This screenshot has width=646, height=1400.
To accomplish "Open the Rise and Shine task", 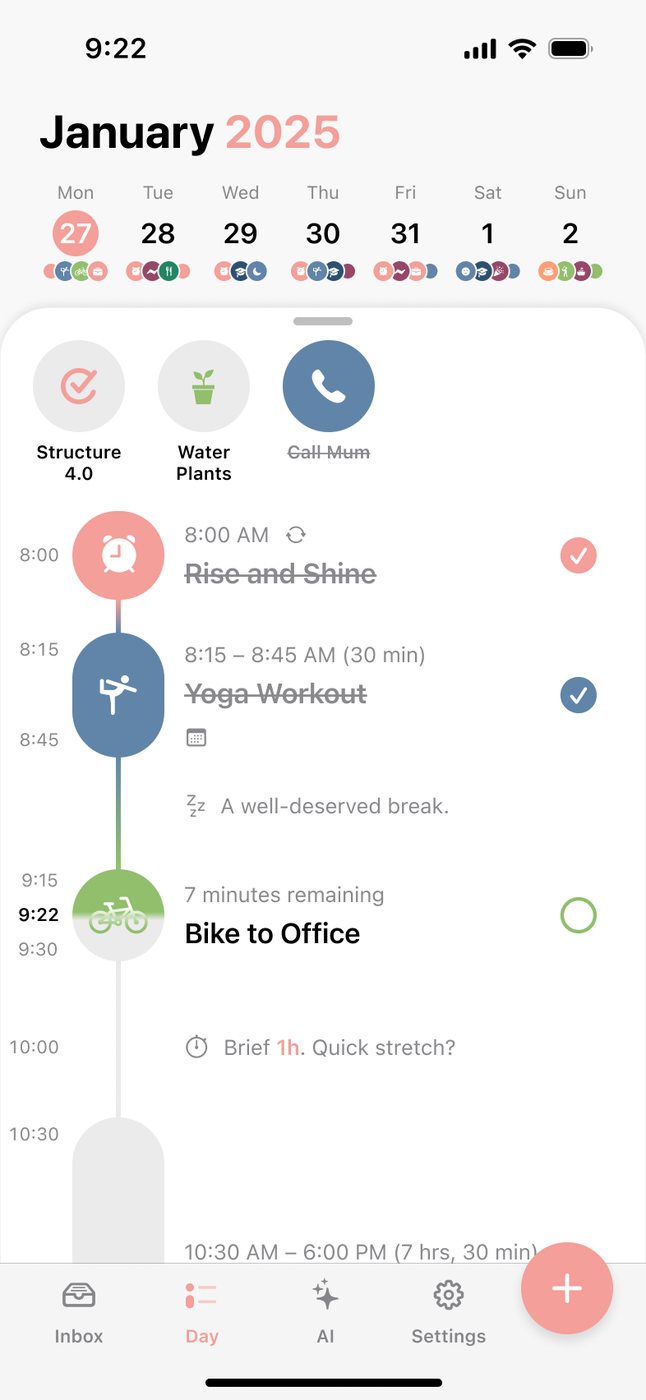I will tap(281, 574).
